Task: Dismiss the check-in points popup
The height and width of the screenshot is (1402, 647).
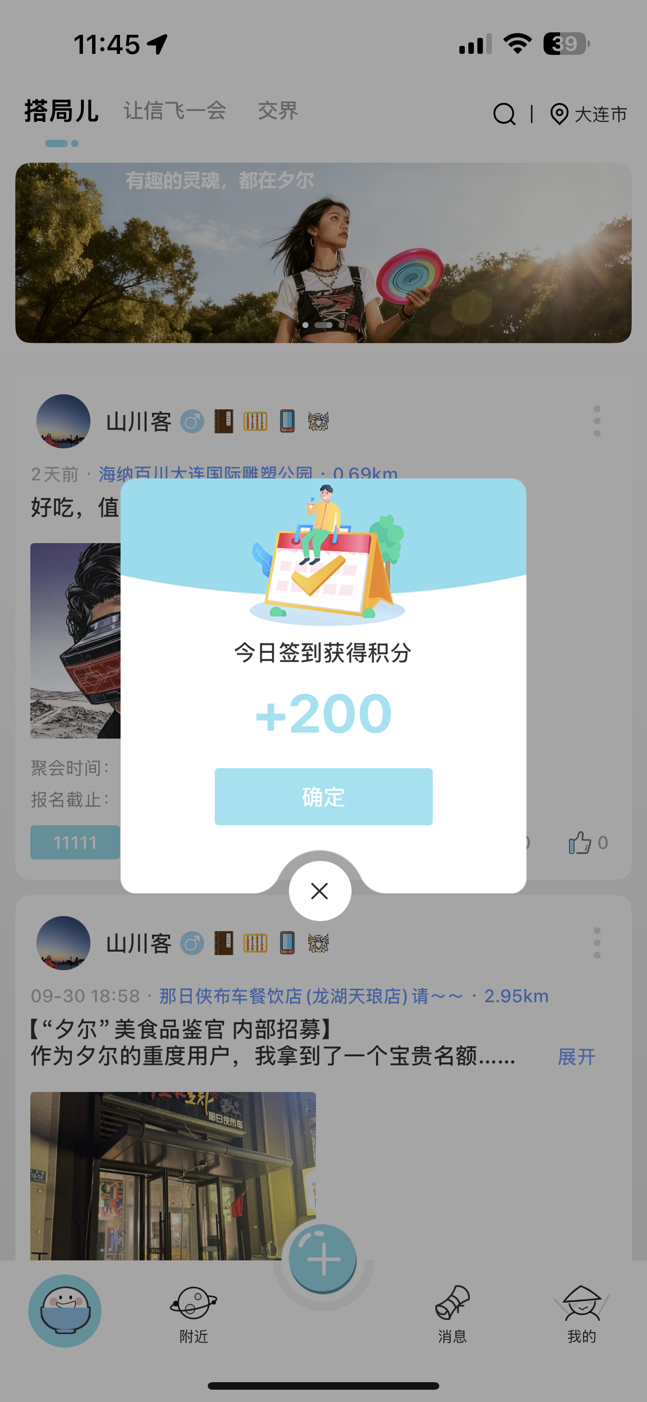Action: click(x=320, y=891)
